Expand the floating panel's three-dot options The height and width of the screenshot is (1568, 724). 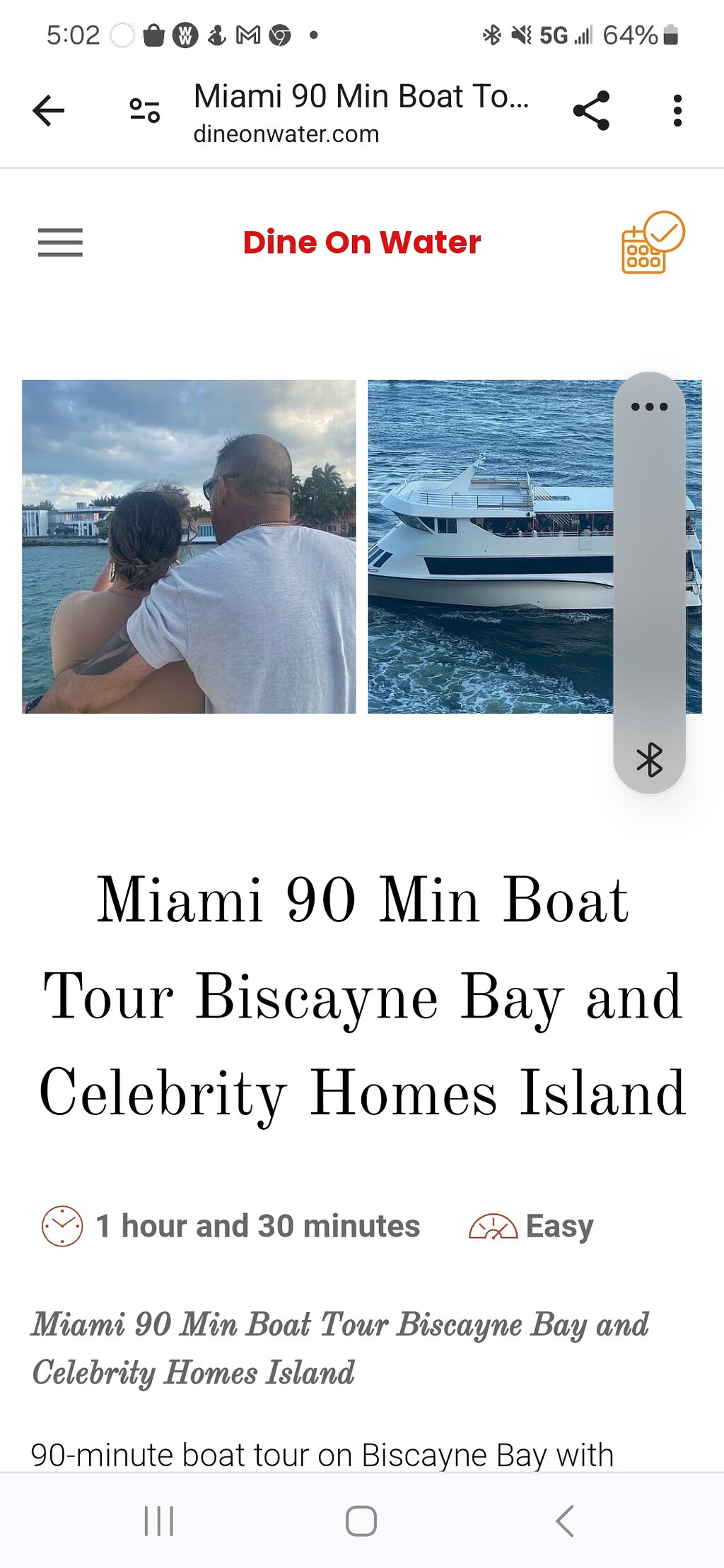[x=649, y=407]
